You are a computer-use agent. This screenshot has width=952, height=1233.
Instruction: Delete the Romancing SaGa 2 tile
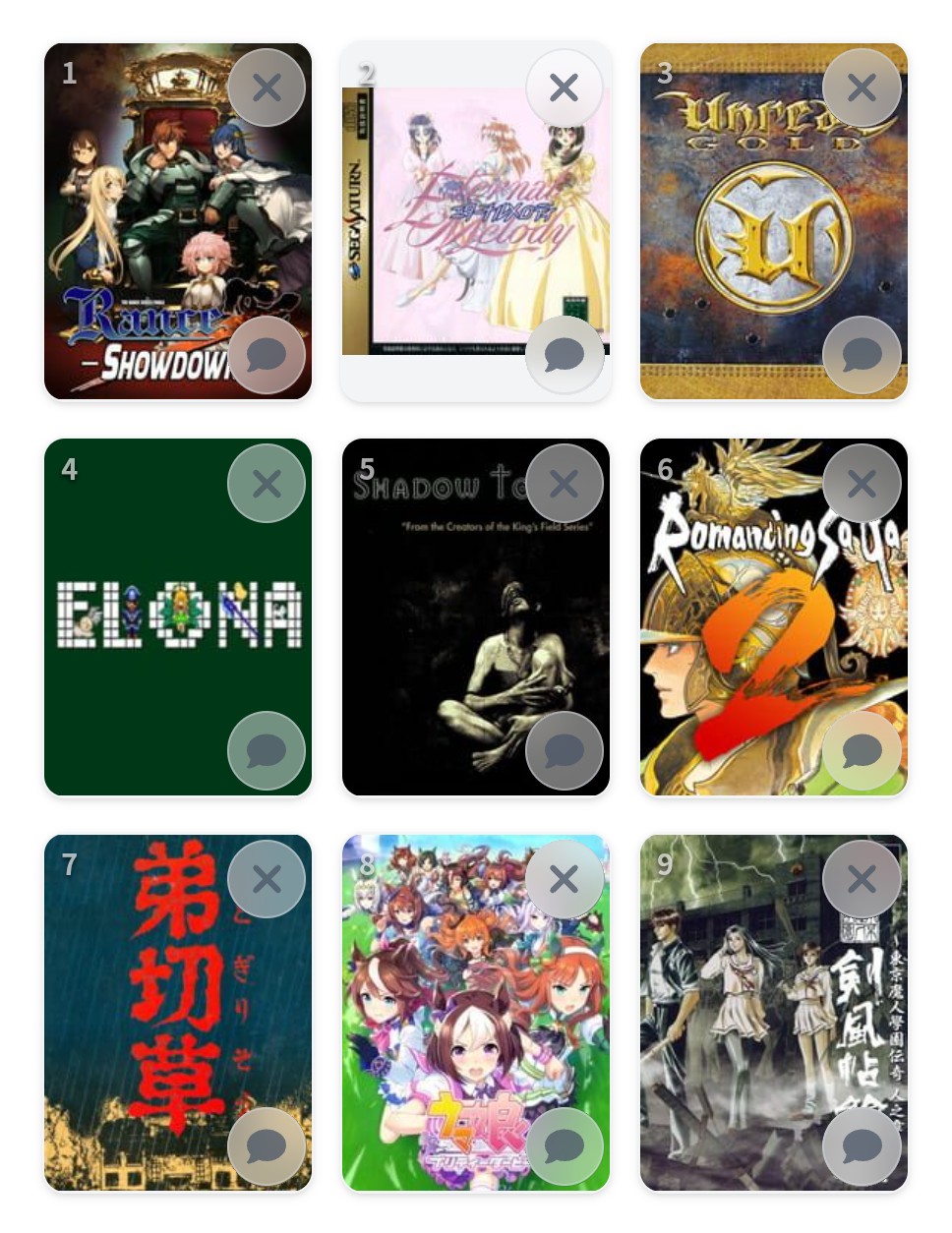(x=862, y=484)
